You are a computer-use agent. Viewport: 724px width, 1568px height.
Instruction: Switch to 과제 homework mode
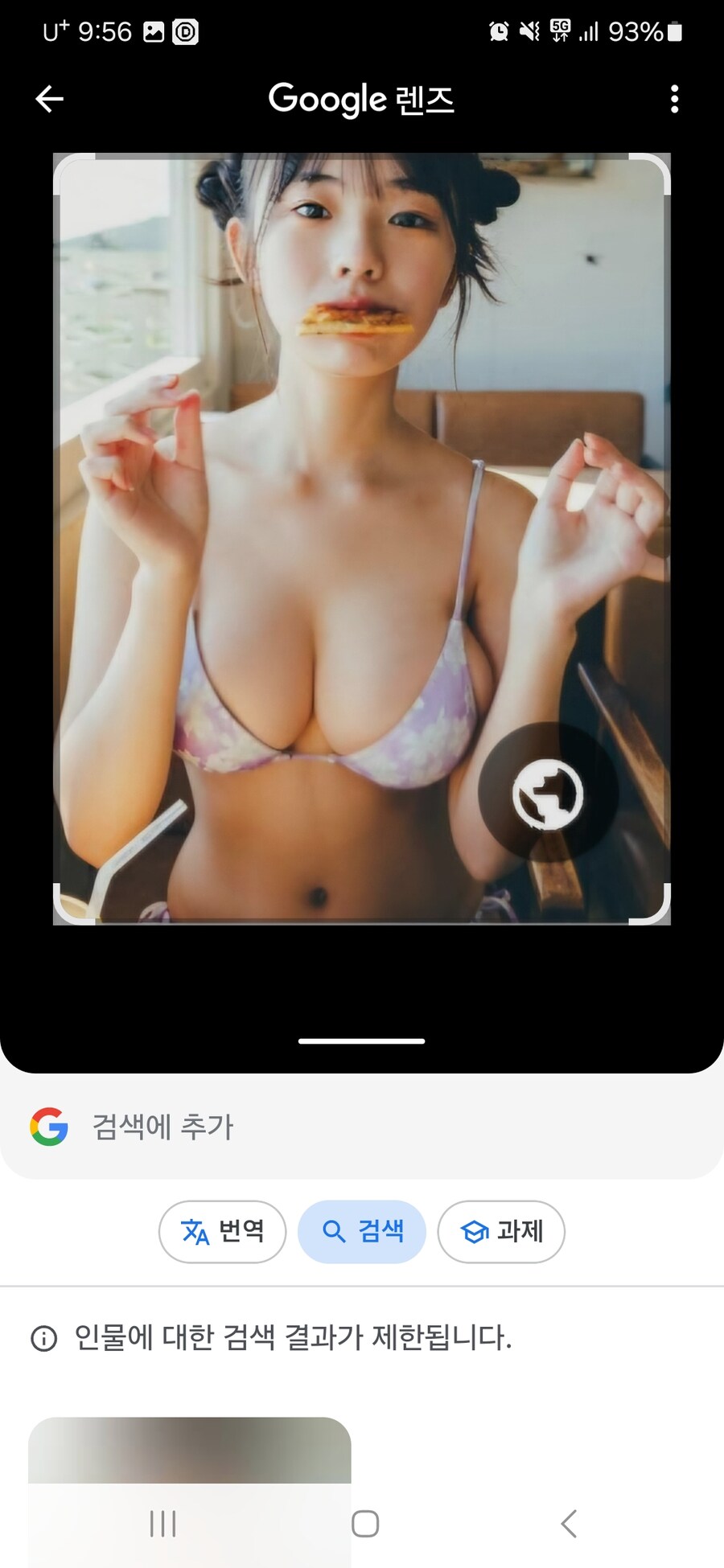pyautogui.click(x=500, y=1231)
